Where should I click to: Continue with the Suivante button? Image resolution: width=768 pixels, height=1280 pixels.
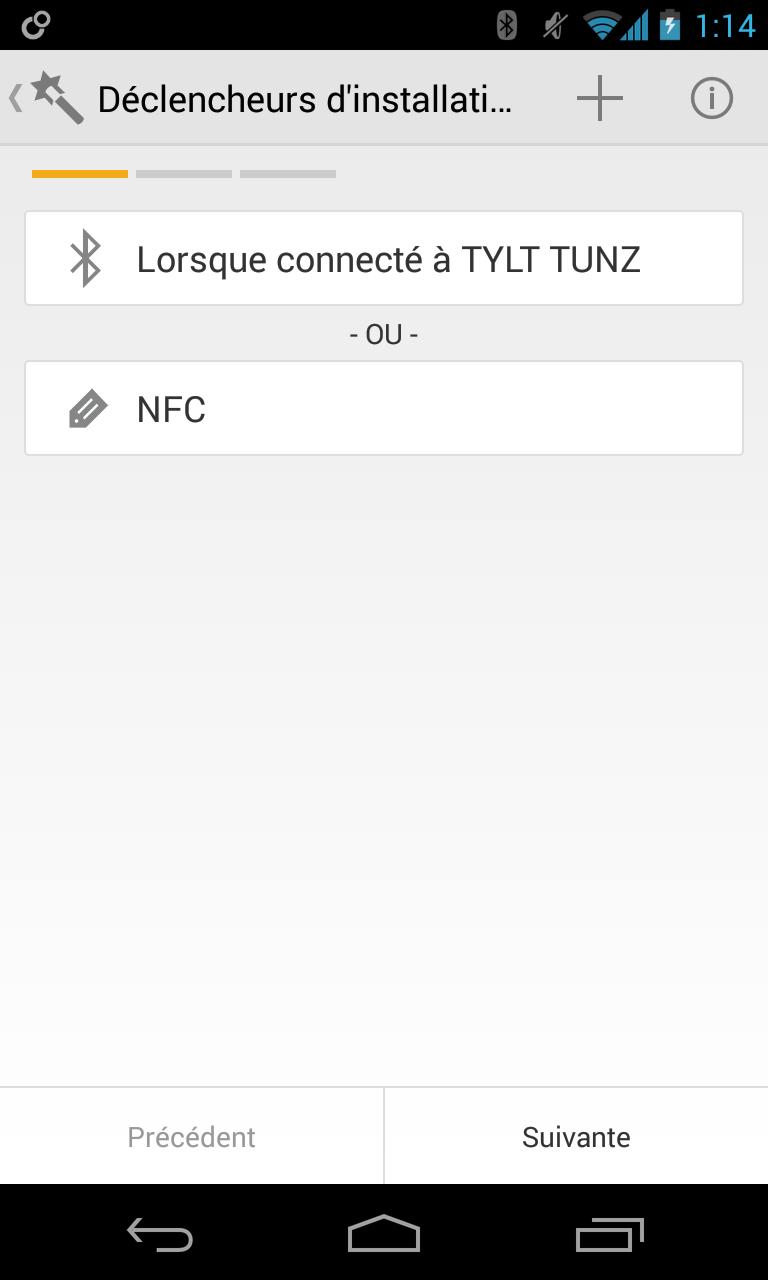pyautogui.click(x=576, y=1137)
